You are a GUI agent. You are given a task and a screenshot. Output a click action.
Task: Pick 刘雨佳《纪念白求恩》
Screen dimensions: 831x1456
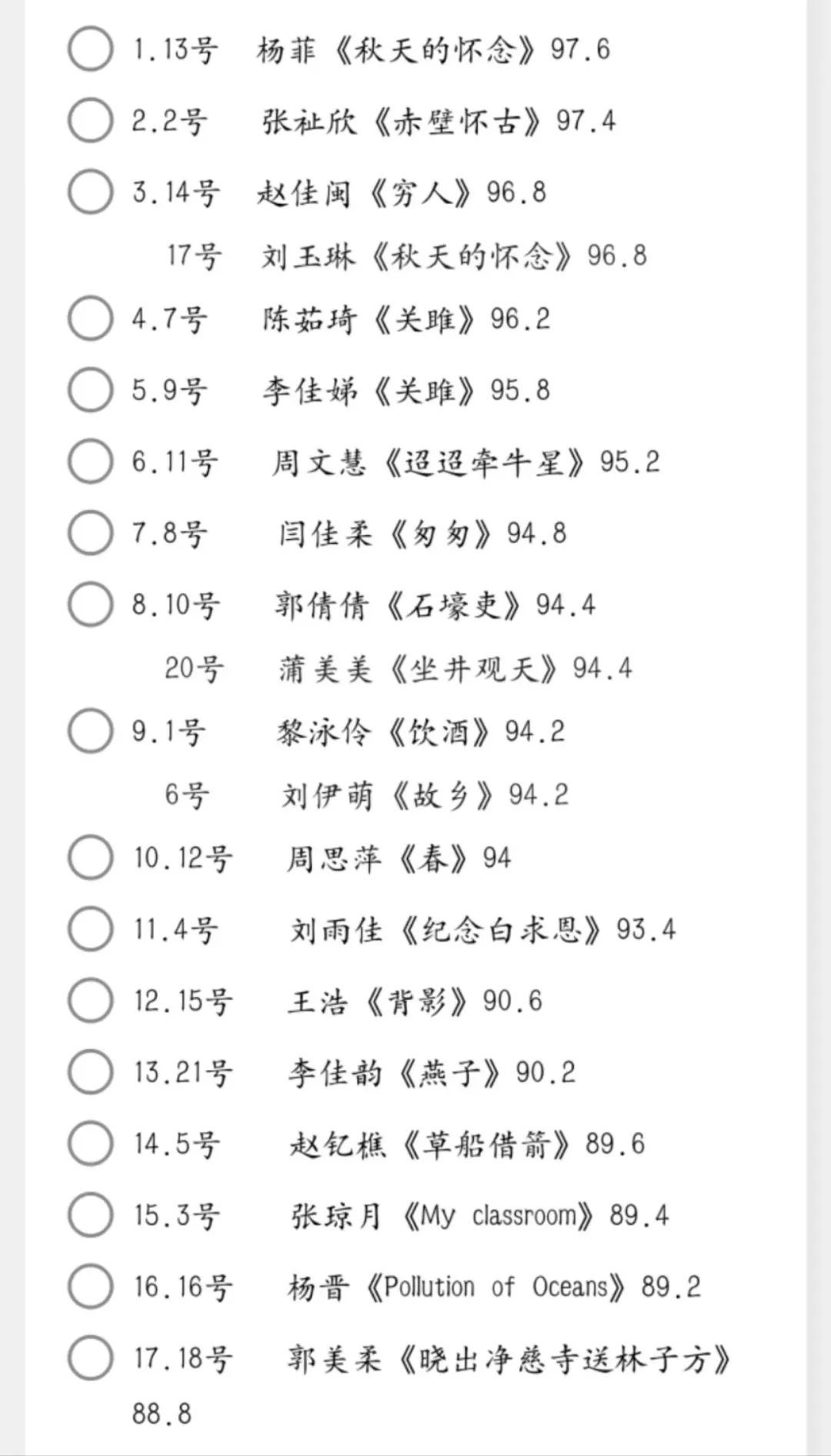pyautogui.click(x=90, y=929)
